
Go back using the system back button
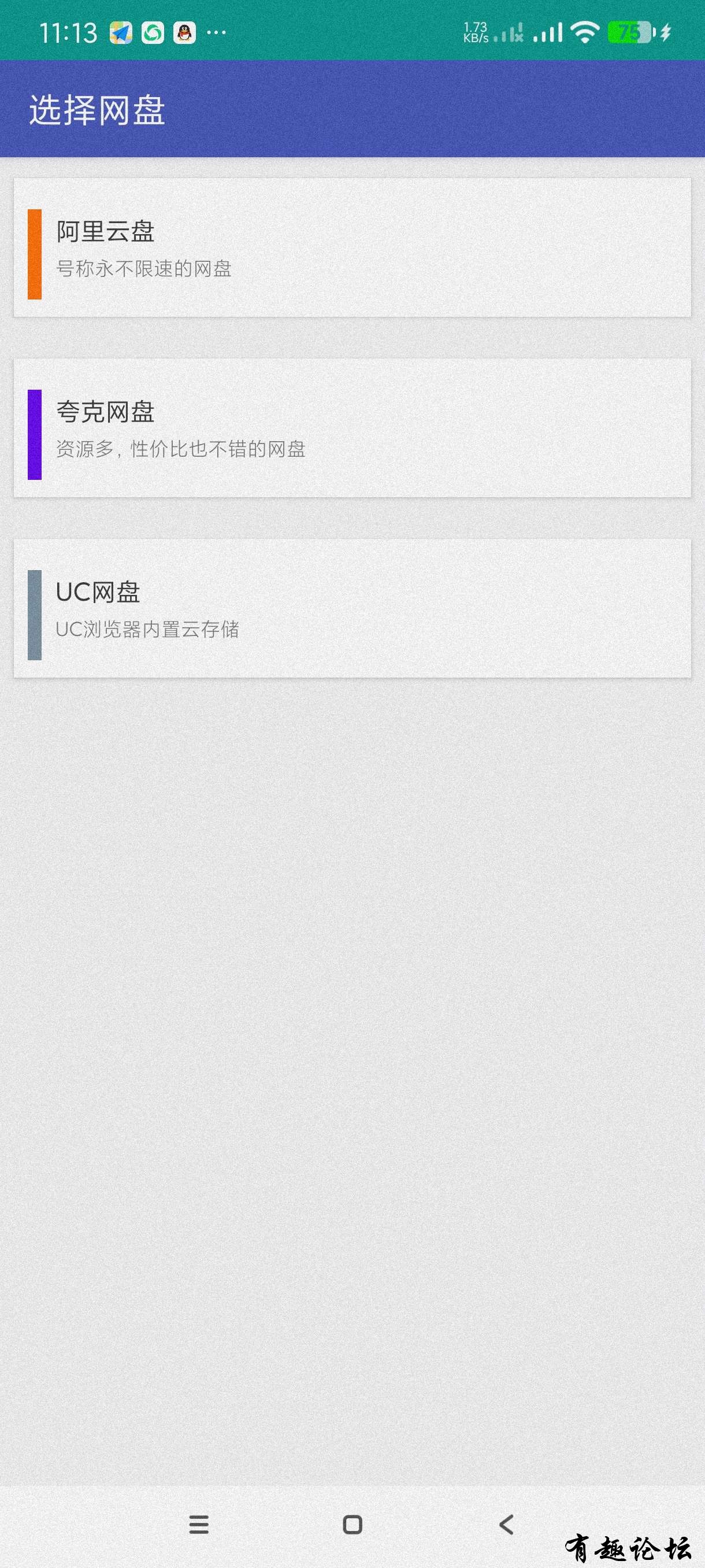(x=506, y=1524)
